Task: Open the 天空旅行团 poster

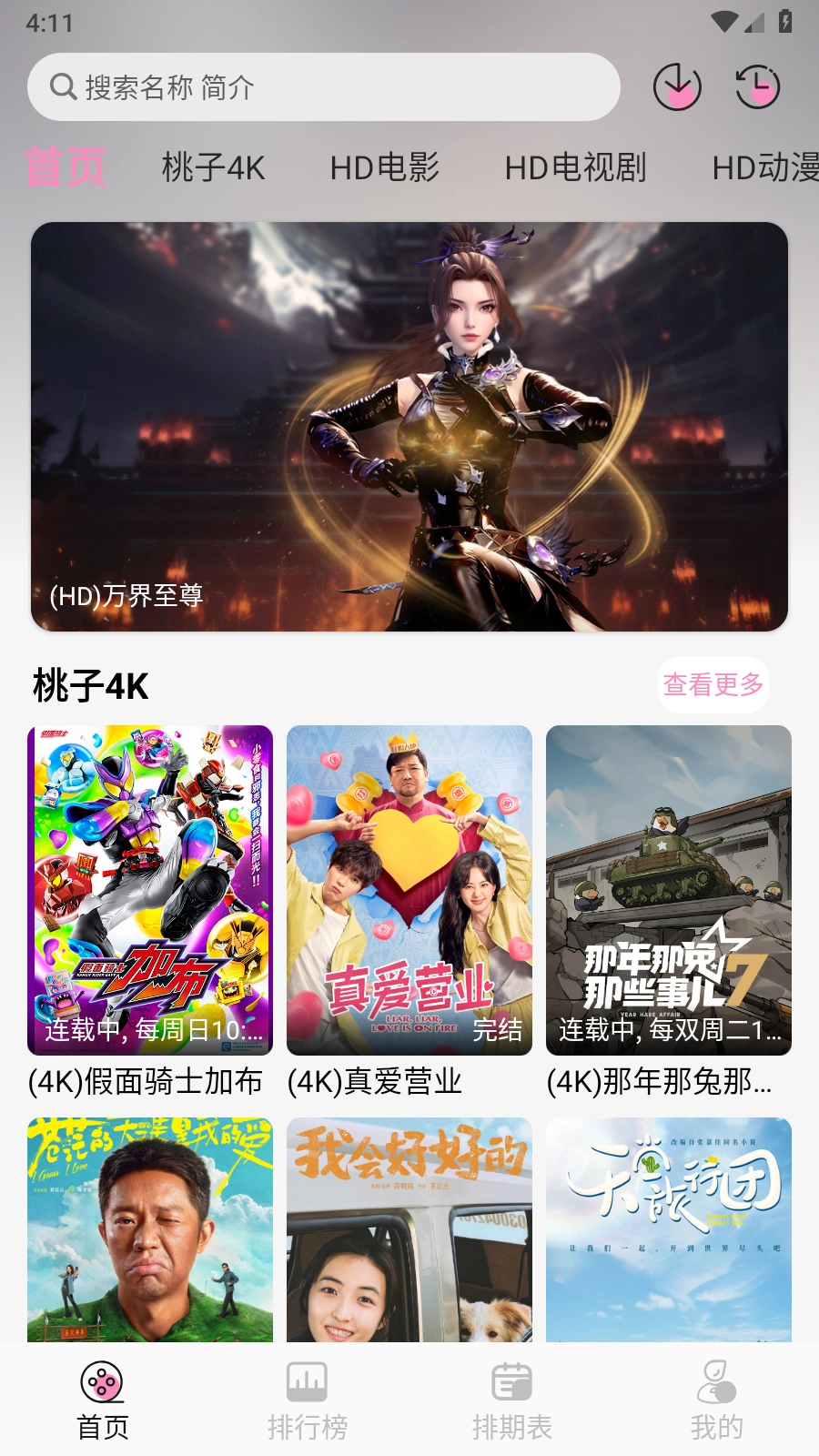Action: 669,1228
